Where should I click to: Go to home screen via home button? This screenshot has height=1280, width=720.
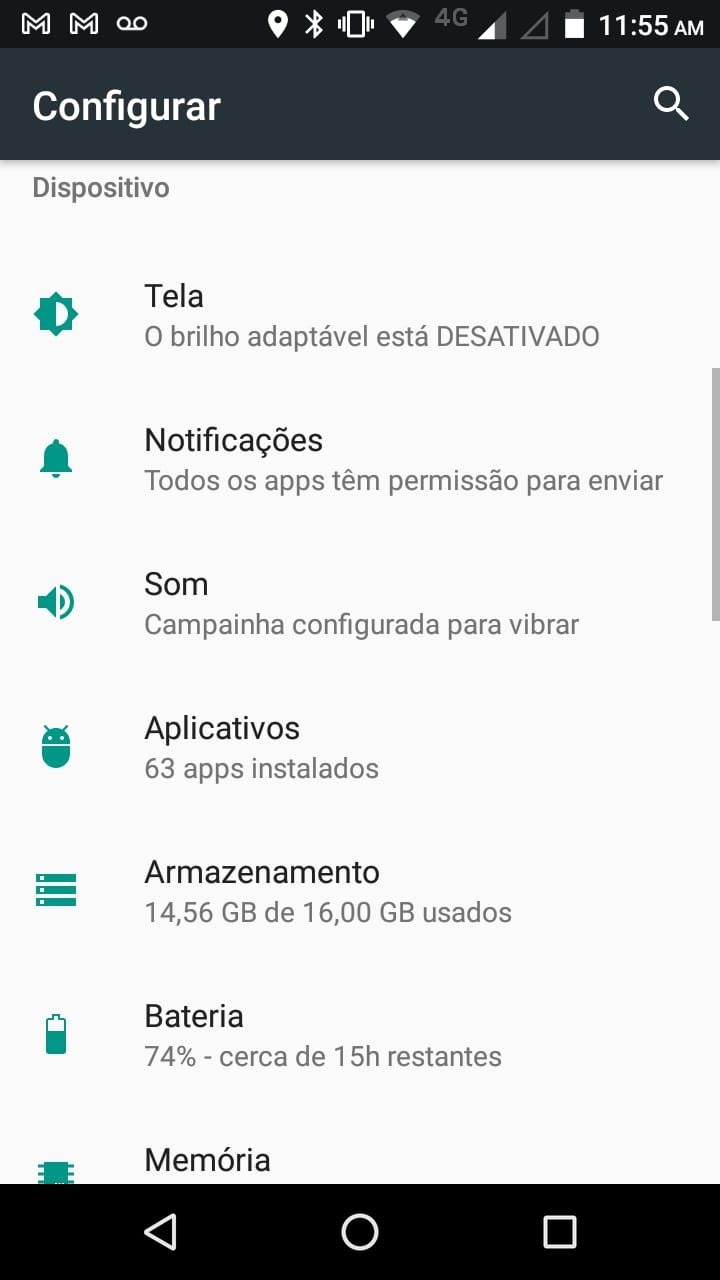(x=360, y=1232)
